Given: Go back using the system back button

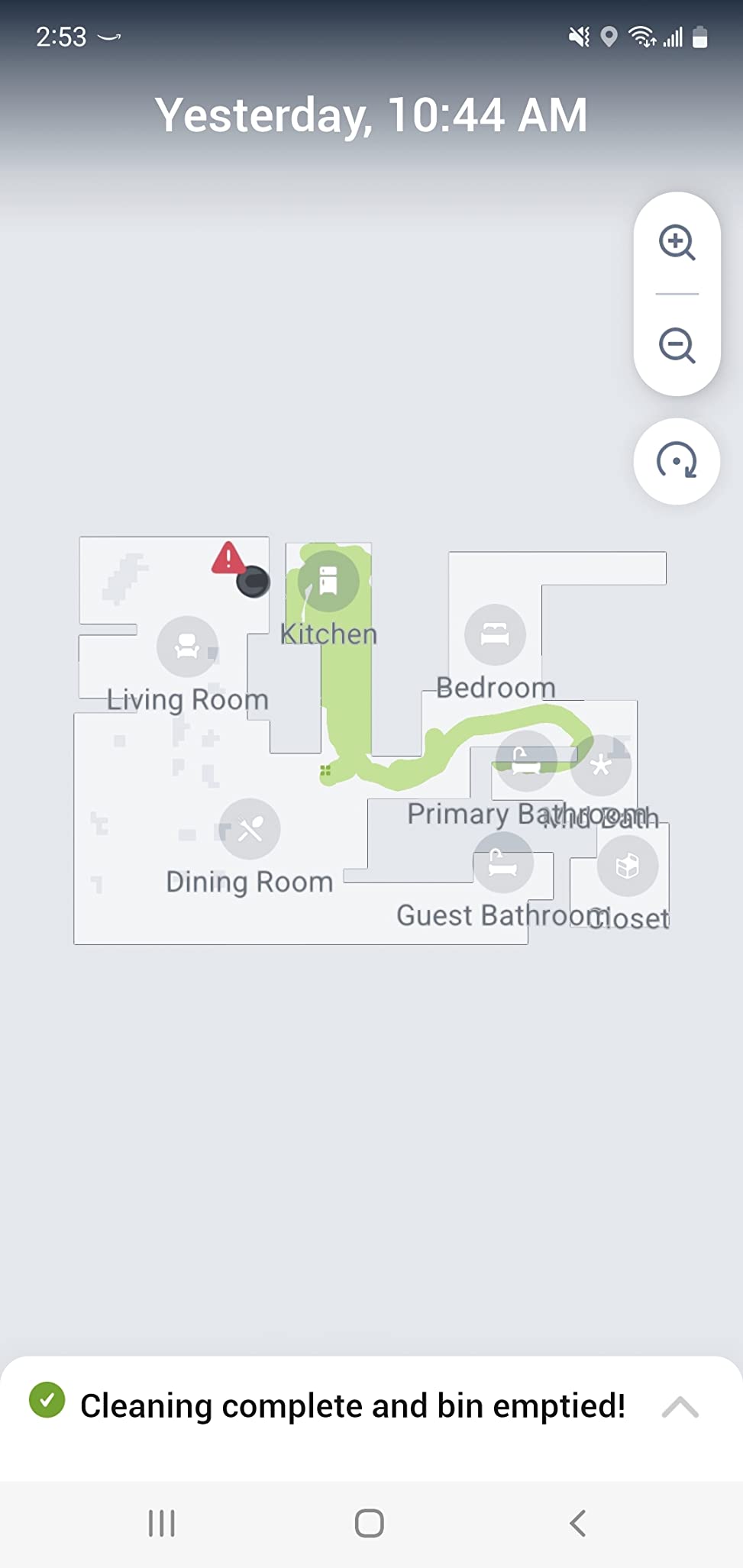Looking at the screenshot, I should tap(578, 1523).
